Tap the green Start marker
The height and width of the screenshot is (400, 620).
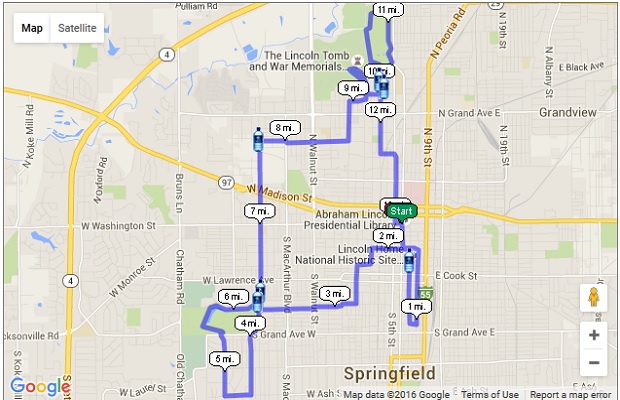pos(402,211)
